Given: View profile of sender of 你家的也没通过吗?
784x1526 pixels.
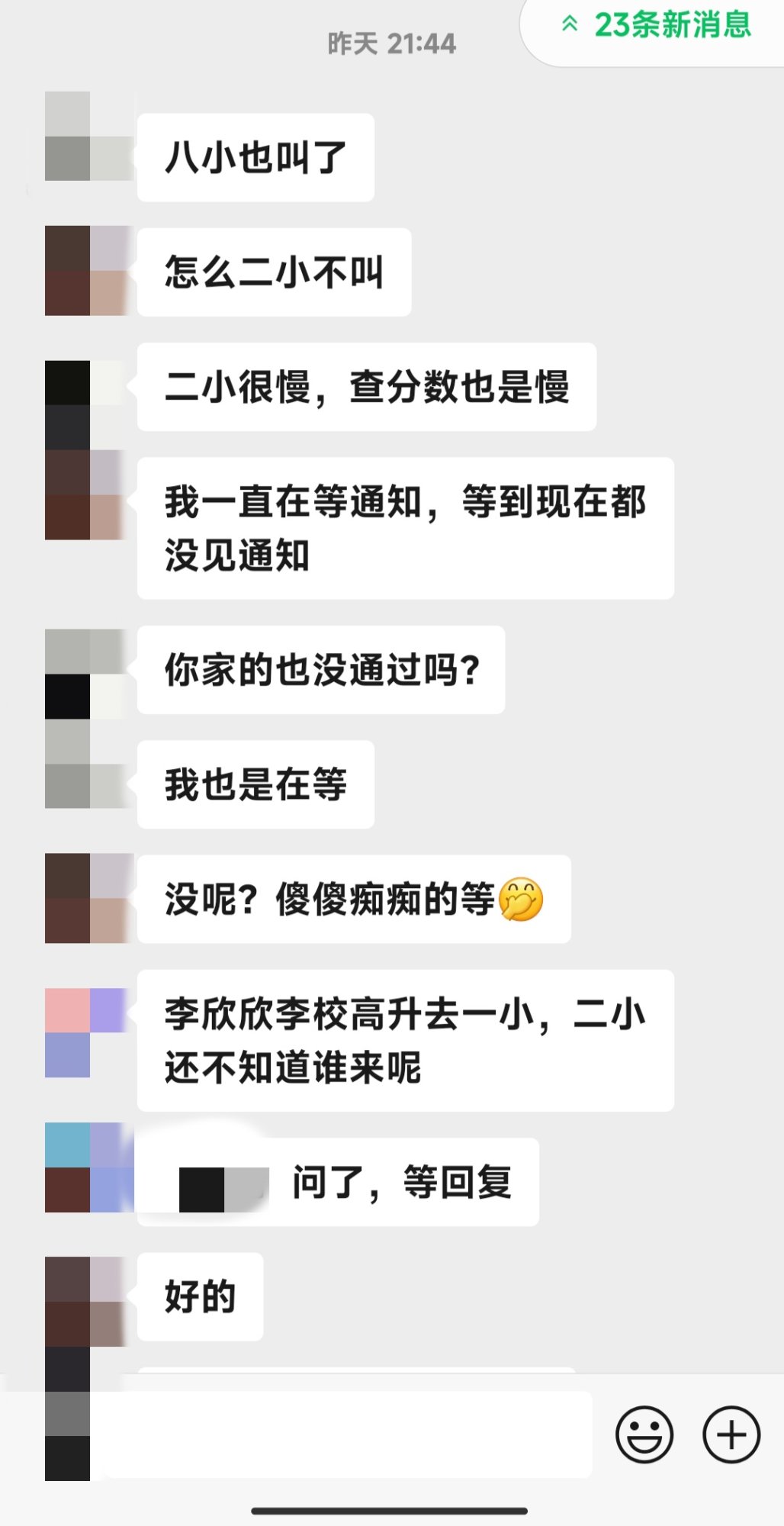Looking at the screenshot, I should [89, 674].
